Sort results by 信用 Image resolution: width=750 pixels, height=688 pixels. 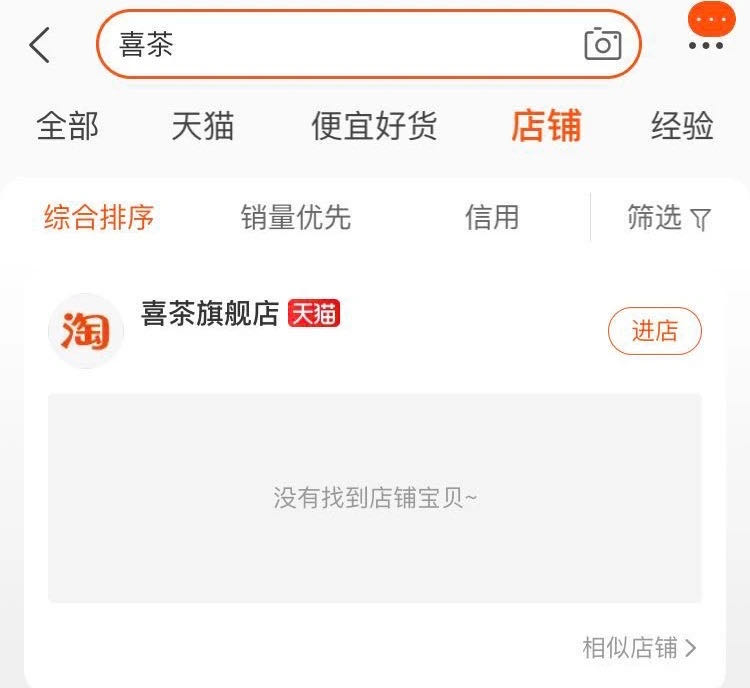[492, 217]
